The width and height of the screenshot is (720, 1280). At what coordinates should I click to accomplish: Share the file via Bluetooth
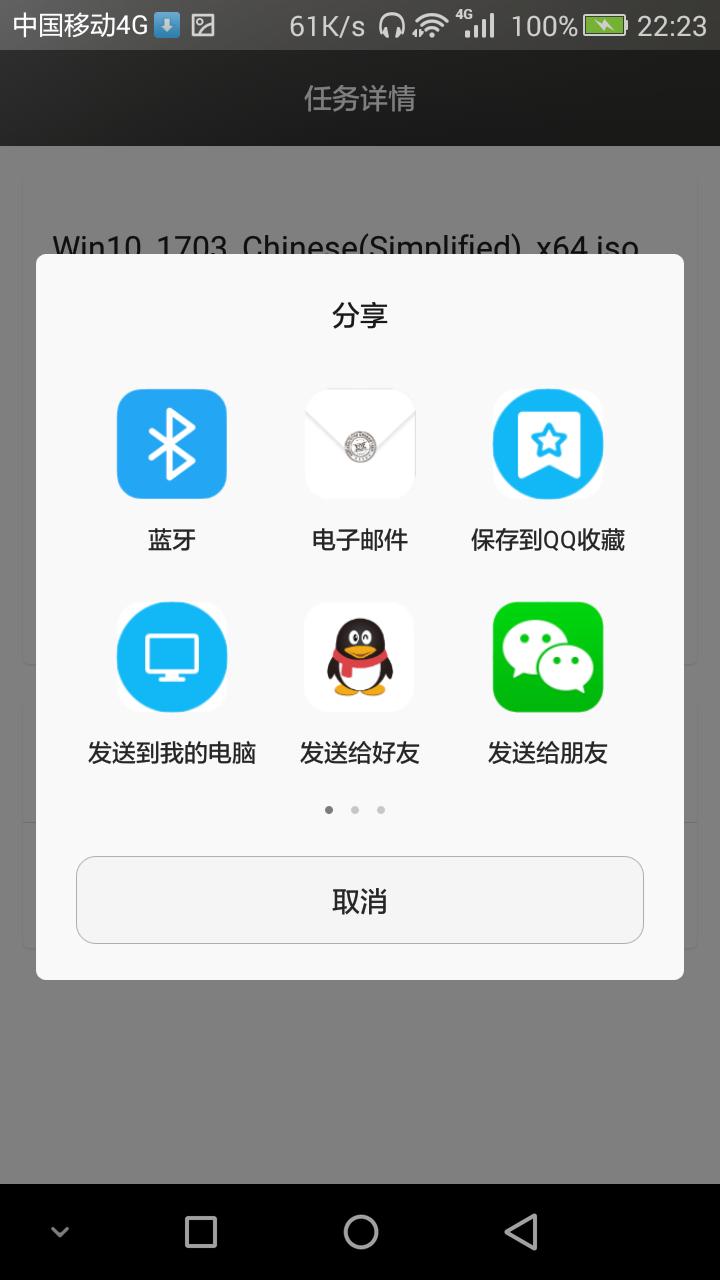point(171,443)
